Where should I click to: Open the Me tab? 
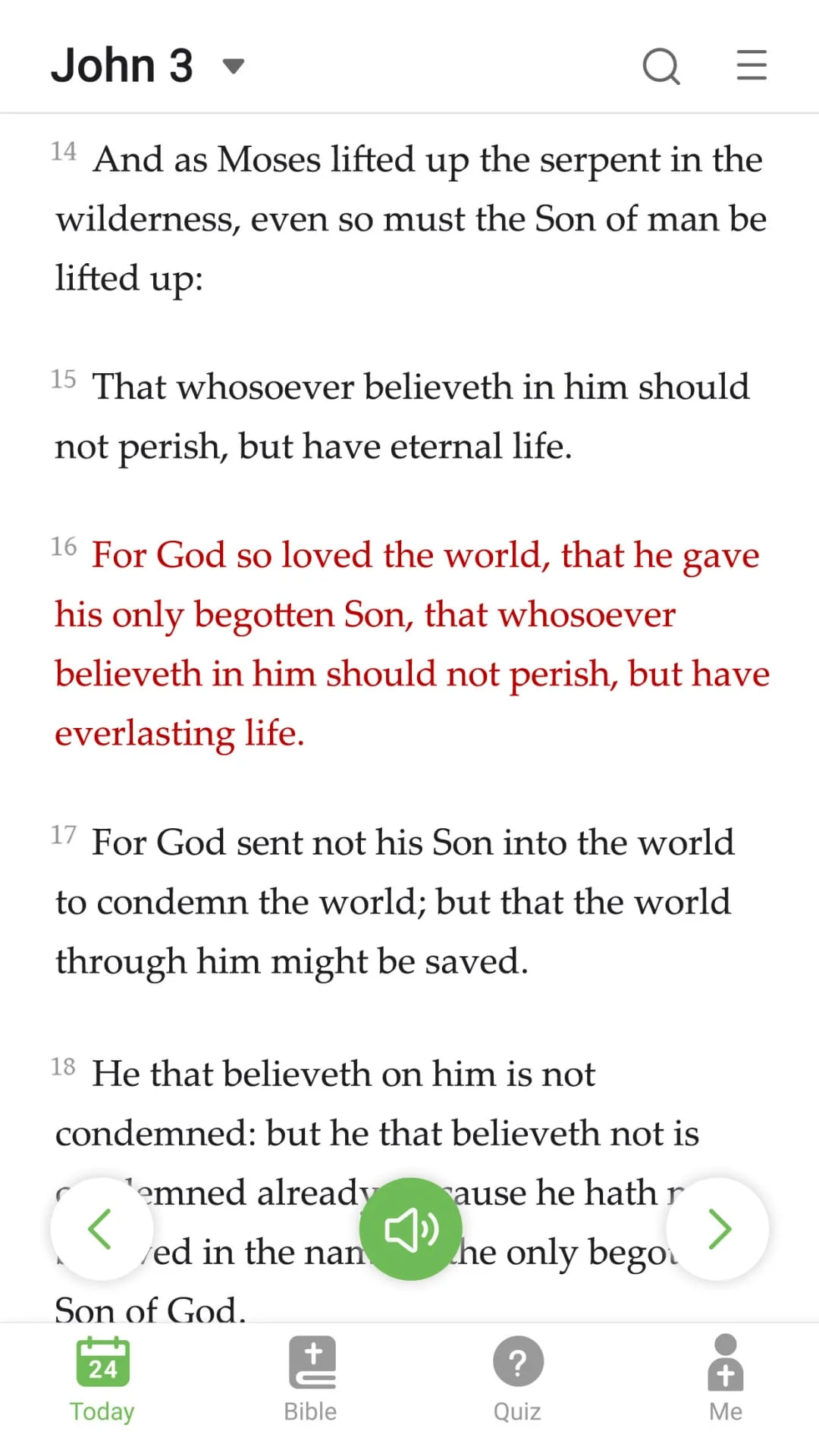click(x=725, y=1380)
